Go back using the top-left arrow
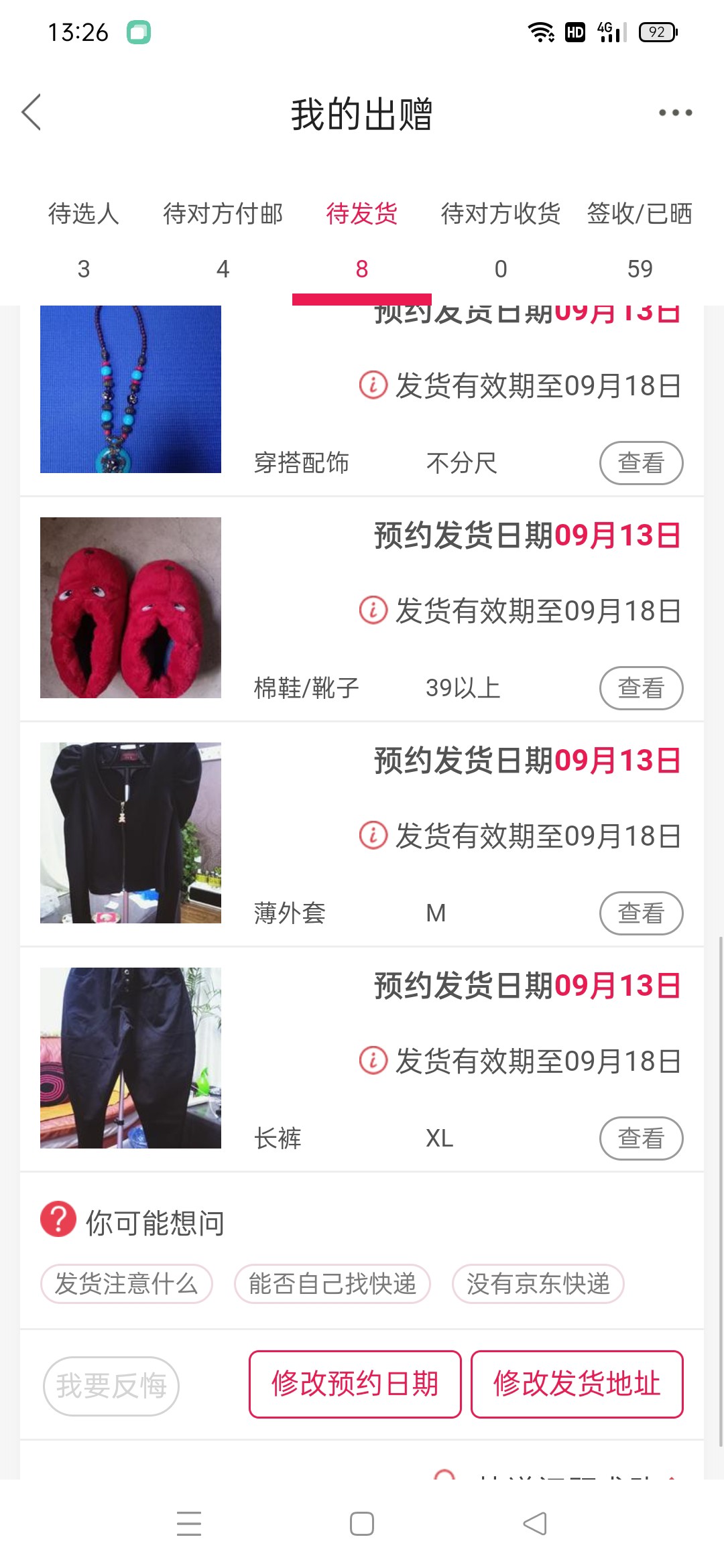This screenshot has height=1568, width=724. [x=32, y=112]
